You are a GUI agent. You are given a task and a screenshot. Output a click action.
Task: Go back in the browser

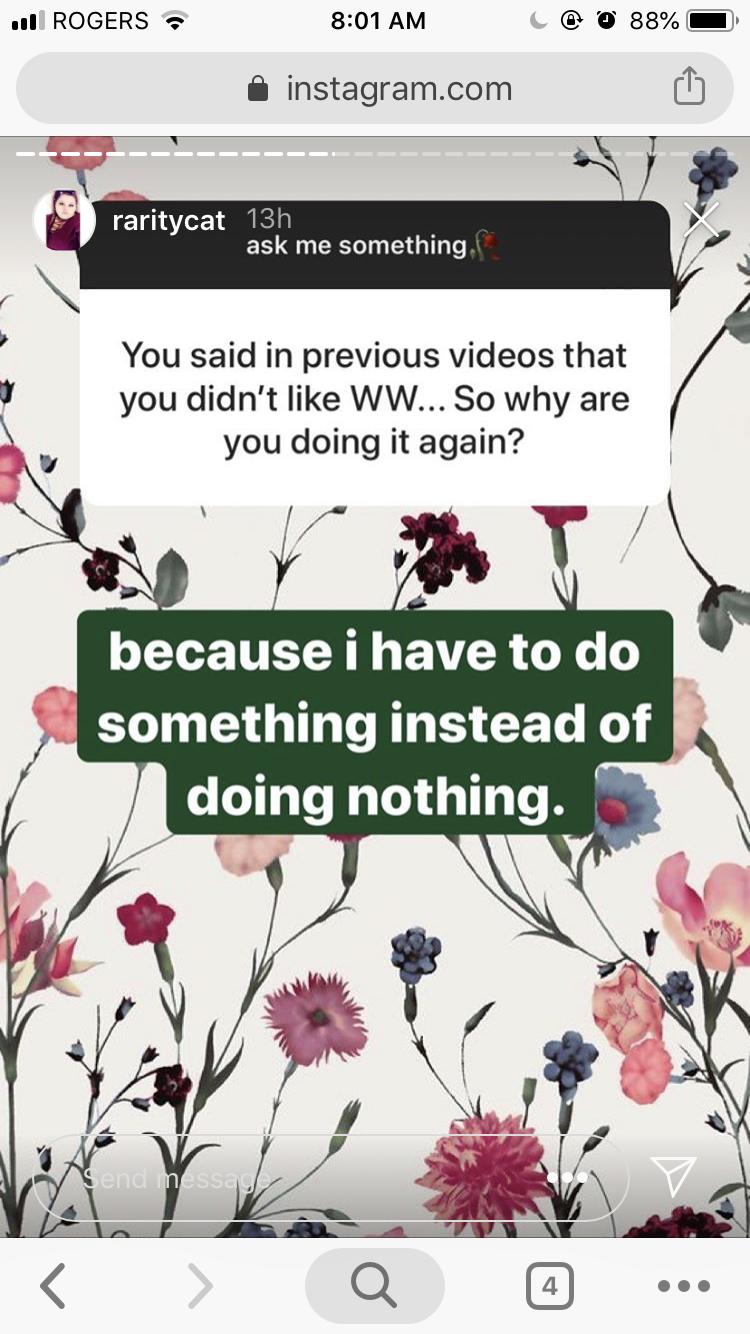point(53,1286)
